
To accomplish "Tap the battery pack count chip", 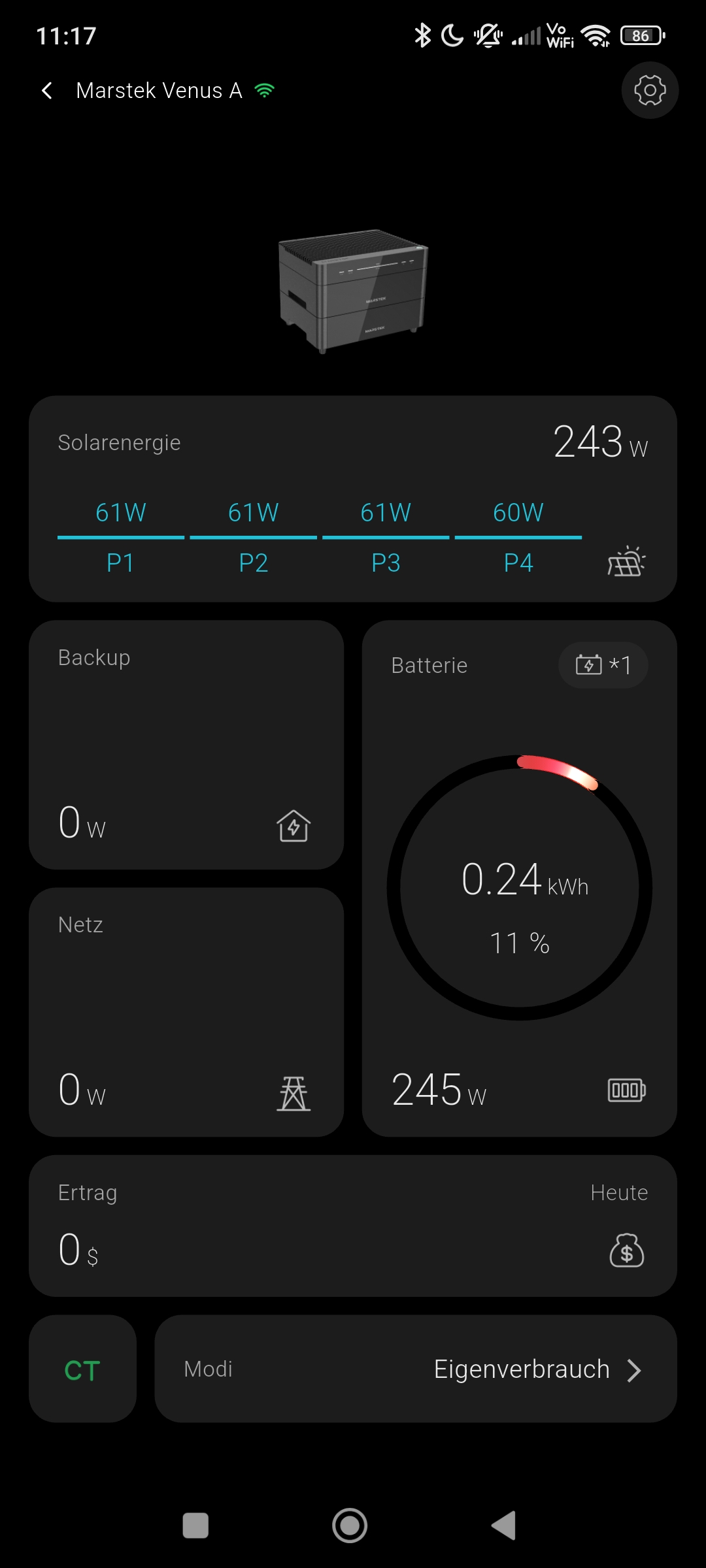I will pos(603,665).
